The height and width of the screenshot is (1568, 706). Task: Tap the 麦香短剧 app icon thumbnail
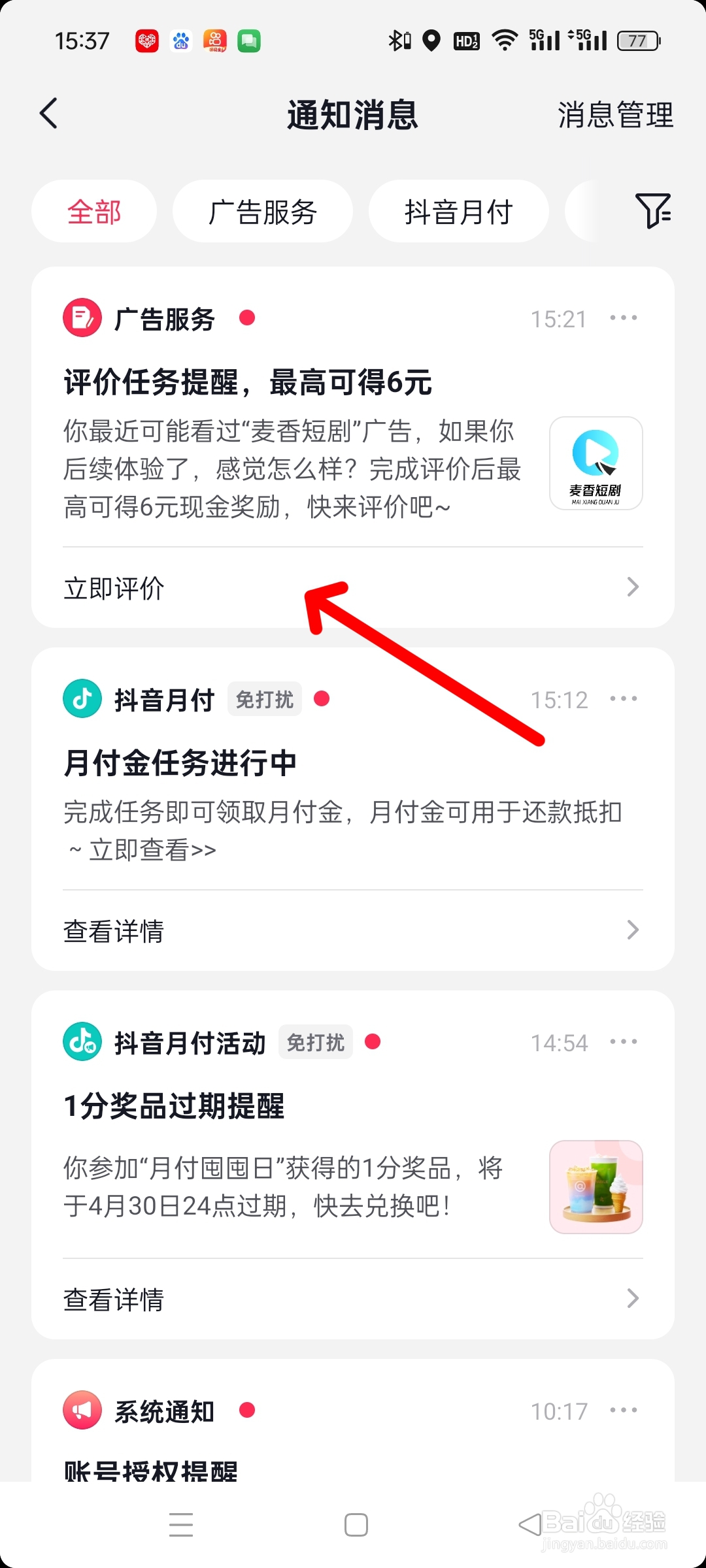coord(596,463)
